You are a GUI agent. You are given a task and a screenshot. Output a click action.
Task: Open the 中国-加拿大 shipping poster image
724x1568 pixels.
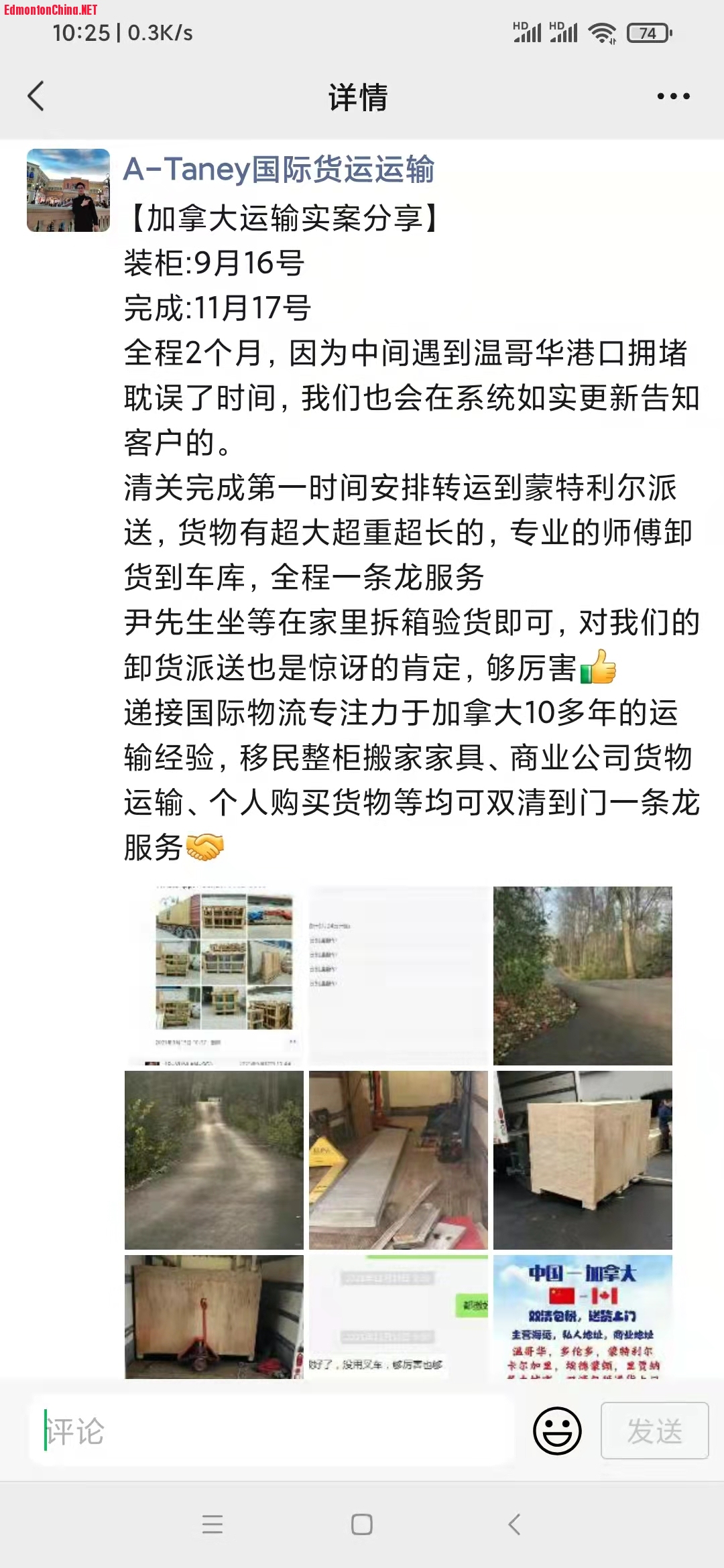coord(583,1316)
